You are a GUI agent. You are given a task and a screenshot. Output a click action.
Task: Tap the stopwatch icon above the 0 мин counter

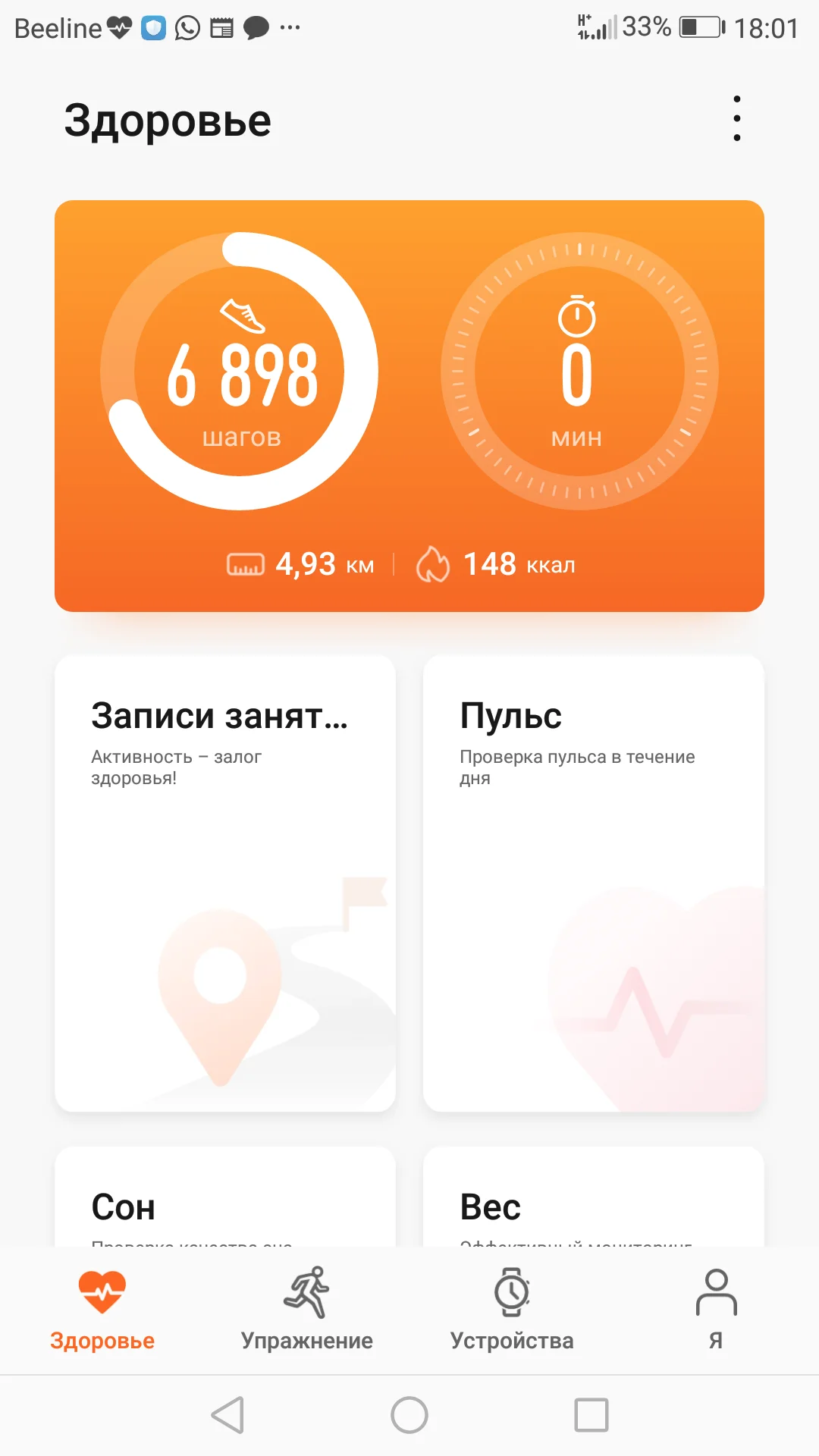coord(576,317)
